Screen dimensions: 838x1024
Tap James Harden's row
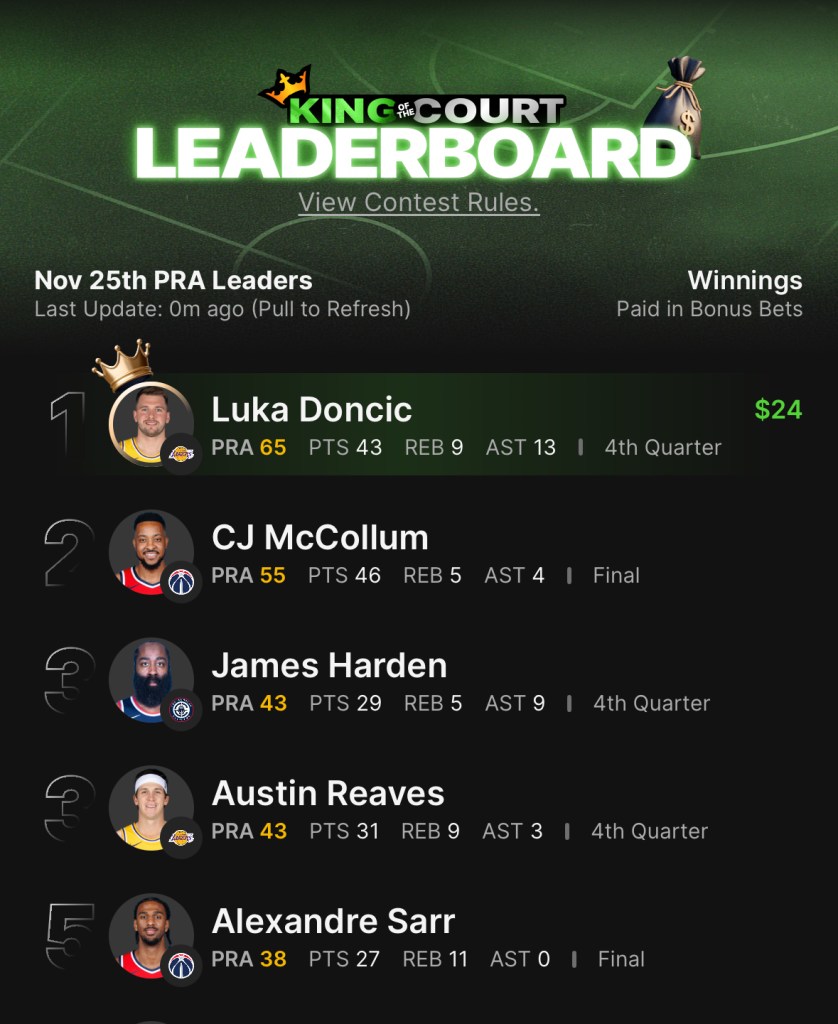(419, 680)
